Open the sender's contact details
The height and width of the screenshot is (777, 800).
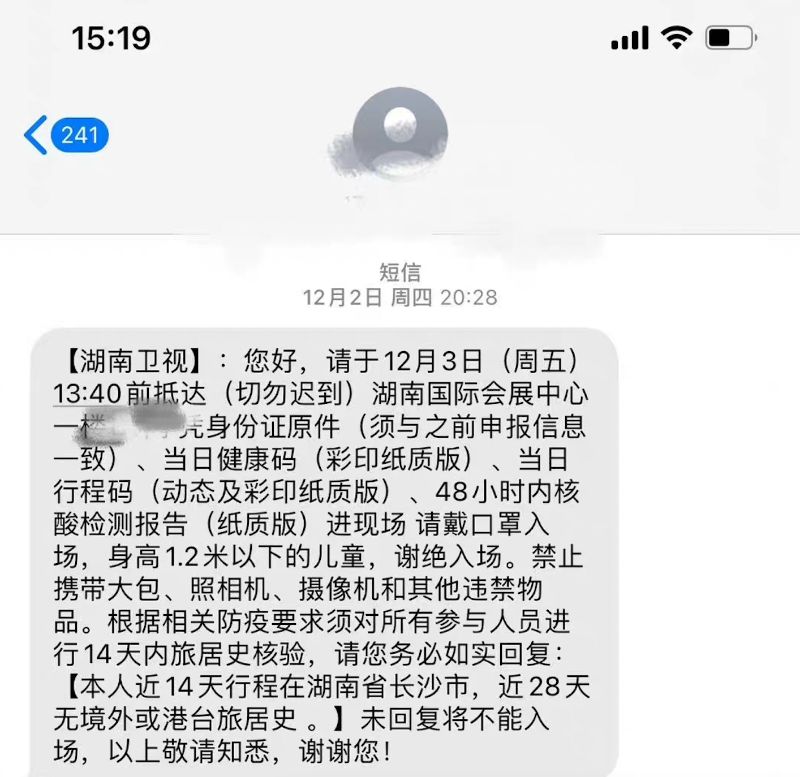[399, 135]
